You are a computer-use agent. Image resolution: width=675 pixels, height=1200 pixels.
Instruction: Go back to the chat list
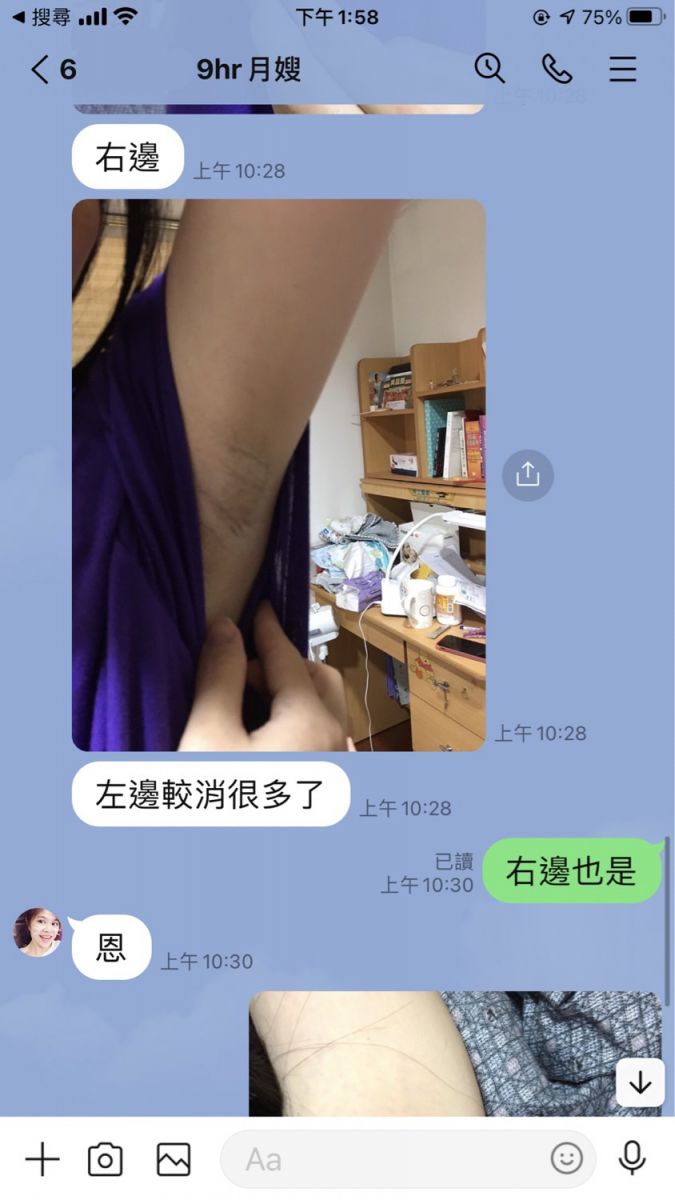[x=52, y=69]
